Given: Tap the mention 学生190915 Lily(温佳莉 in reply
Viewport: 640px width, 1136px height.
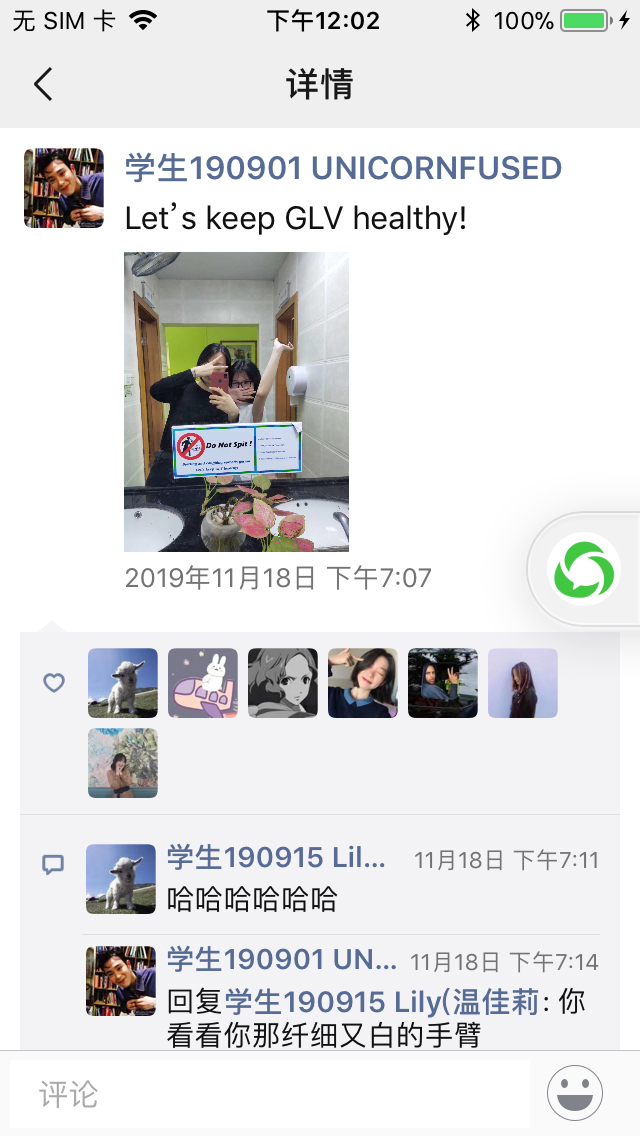Looking at the screenshot, I should tap(382, 1002).
